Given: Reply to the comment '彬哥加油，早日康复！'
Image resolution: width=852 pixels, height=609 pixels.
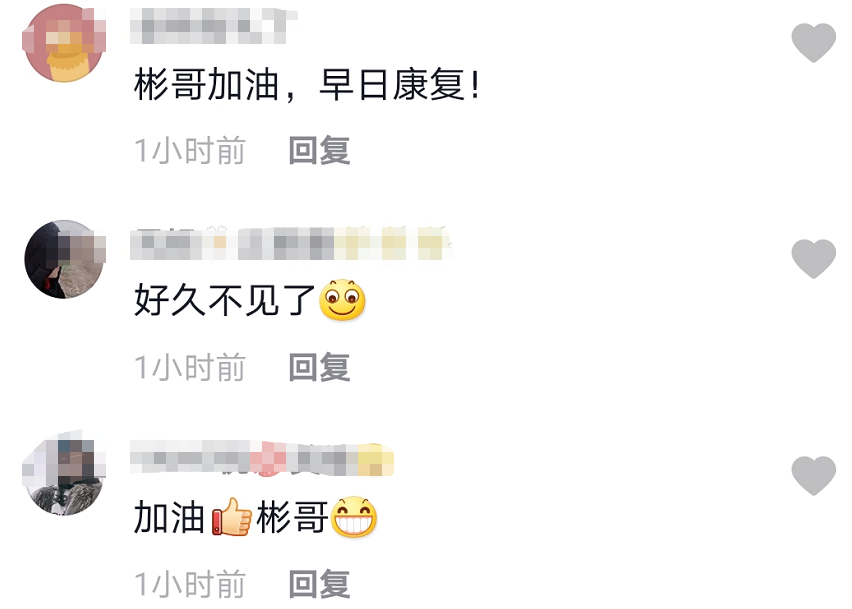Looking at the screenshot, I should pos(319,151).
